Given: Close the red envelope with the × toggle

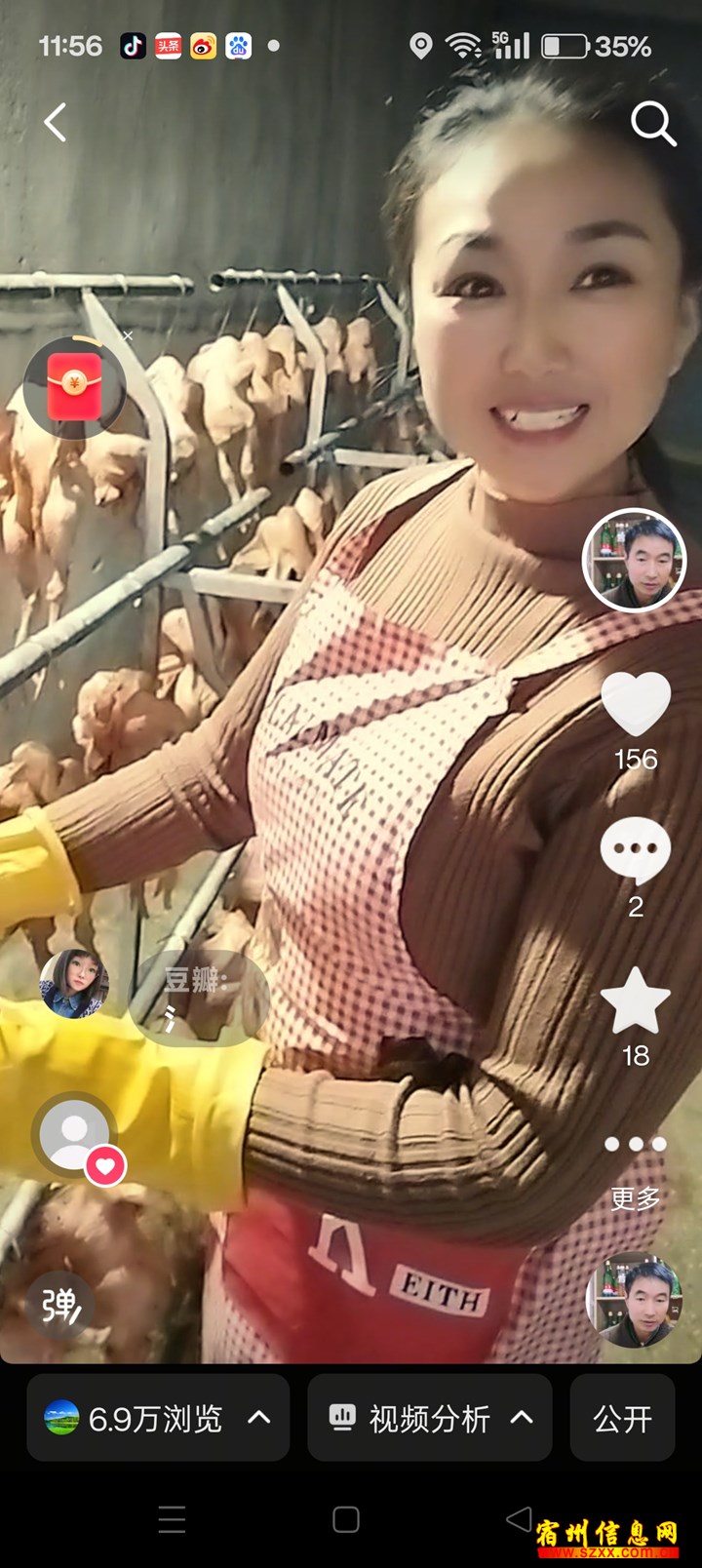Looking at the screenshot, I should (x=128, y=334).
